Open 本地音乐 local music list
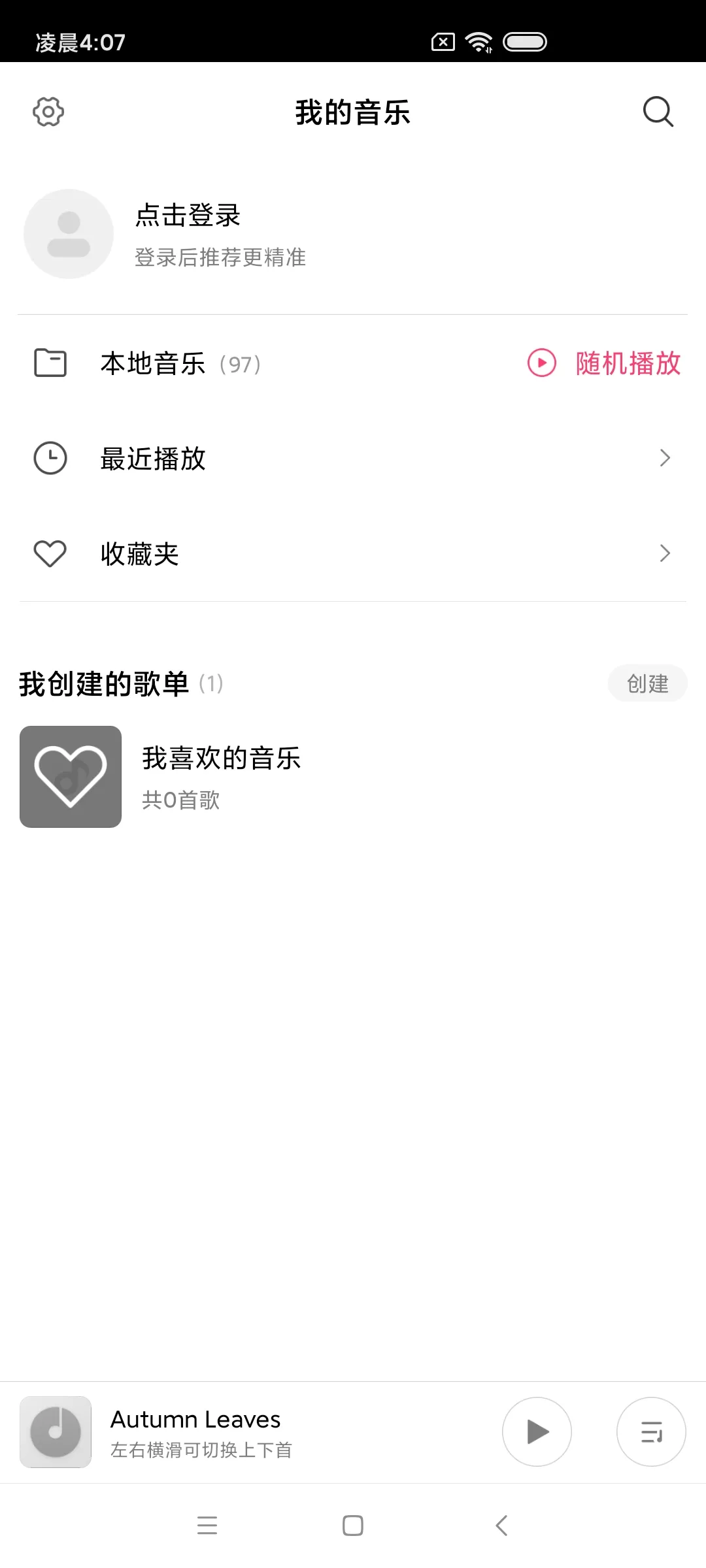 click(x=180, y=363)
